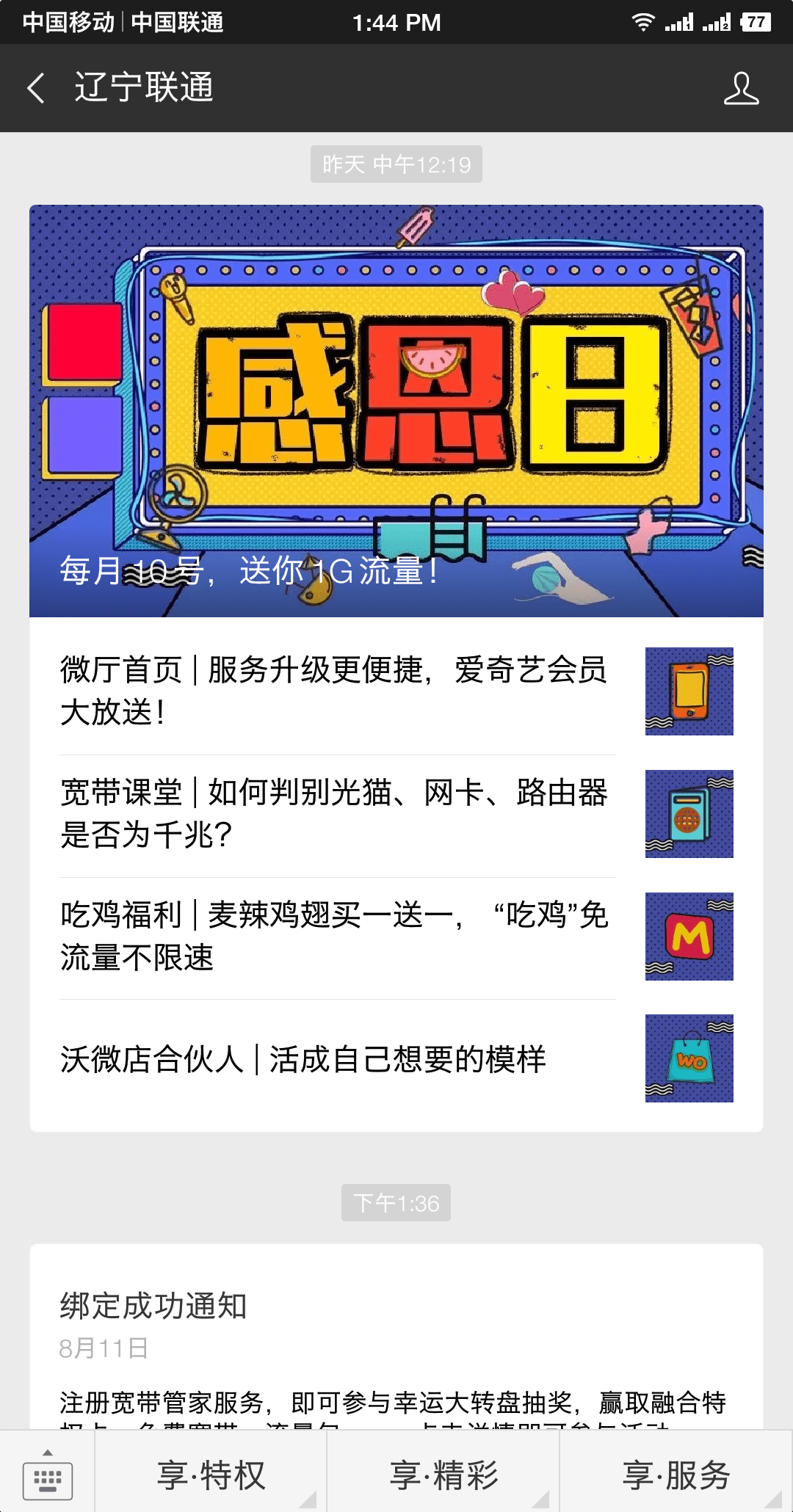Tap the WiFi icon in the status bar

coord(645,22)
